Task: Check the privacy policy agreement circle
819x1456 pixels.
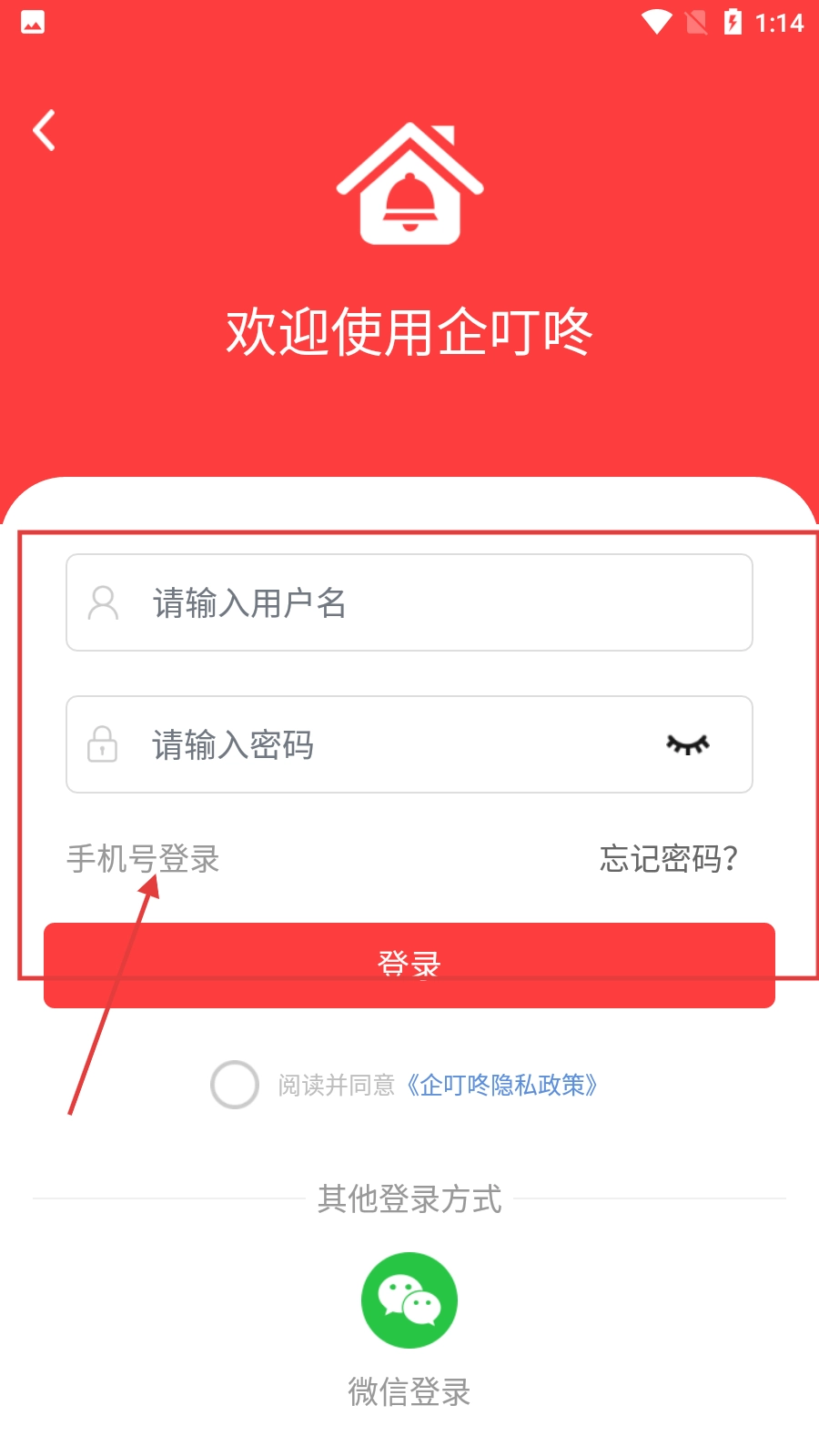Action: coord(235,1085)
